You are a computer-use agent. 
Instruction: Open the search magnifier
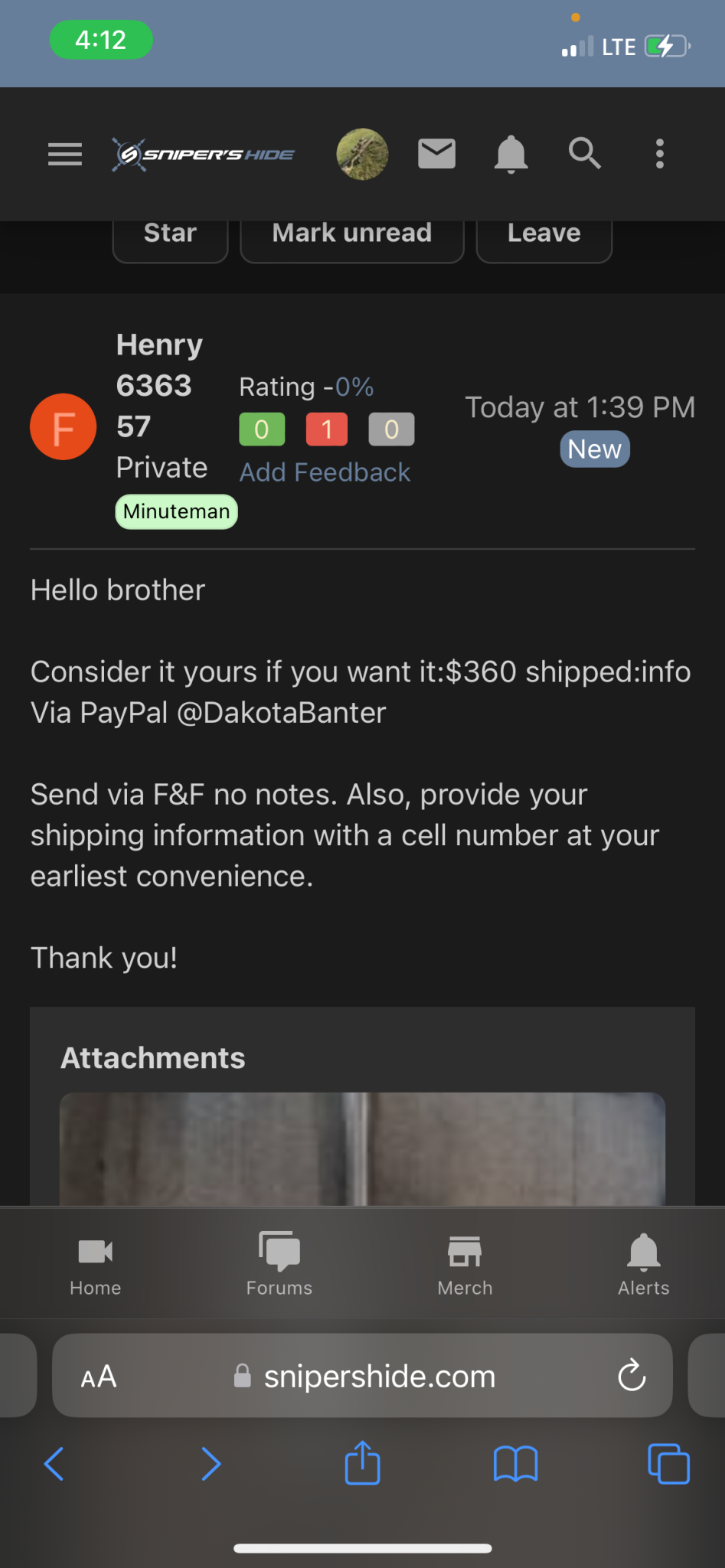(x=584, y=154)
